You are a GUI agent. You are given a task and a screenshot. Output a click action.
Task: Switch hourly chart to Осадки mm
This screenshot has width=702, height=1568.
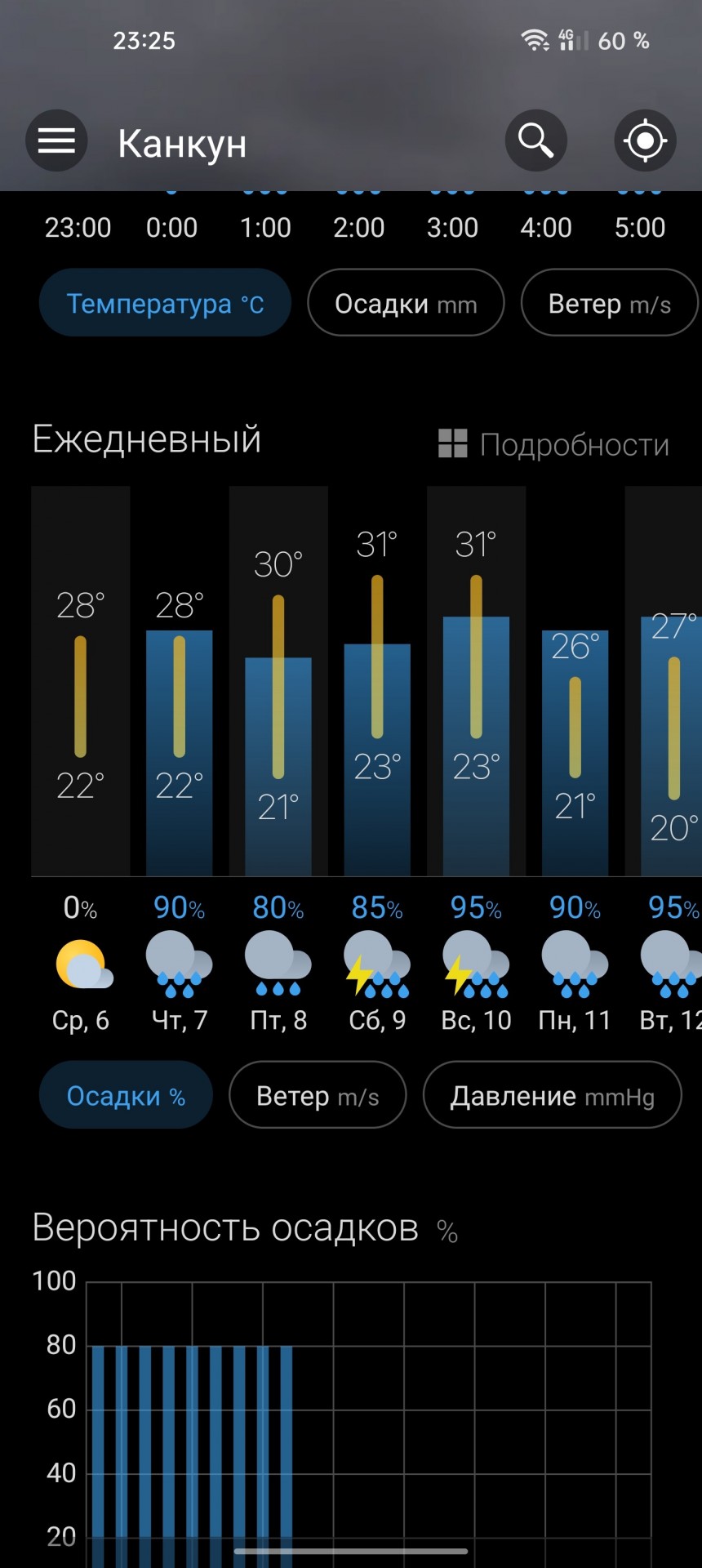406,303
